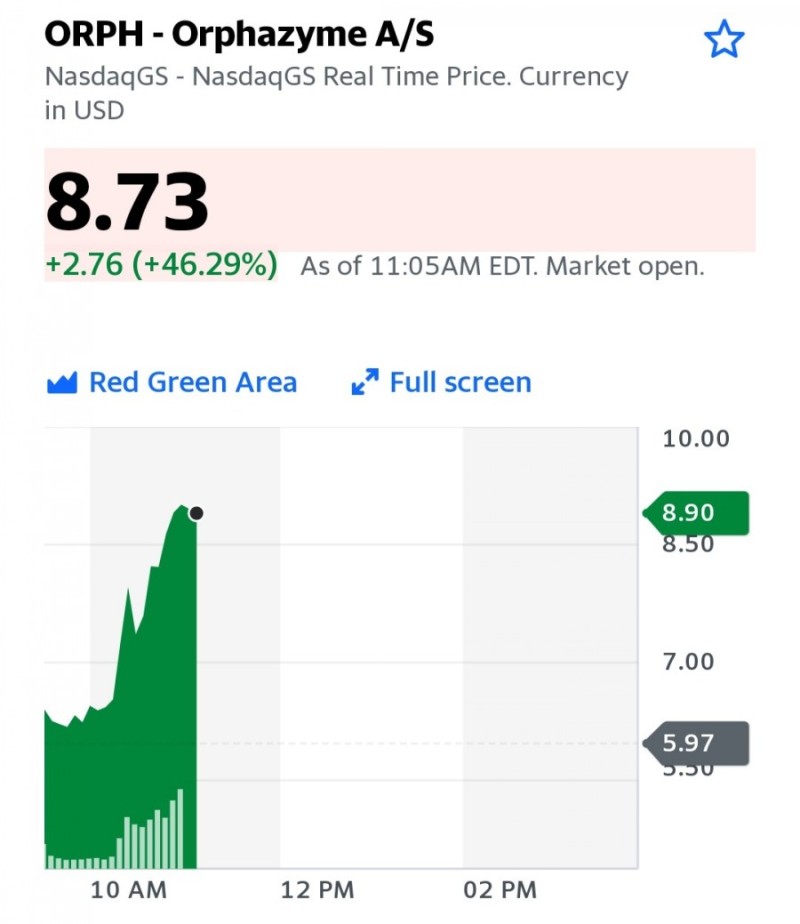Open the Red Green Area chart type selector
The image size is (800, 924).
(171, 382)
